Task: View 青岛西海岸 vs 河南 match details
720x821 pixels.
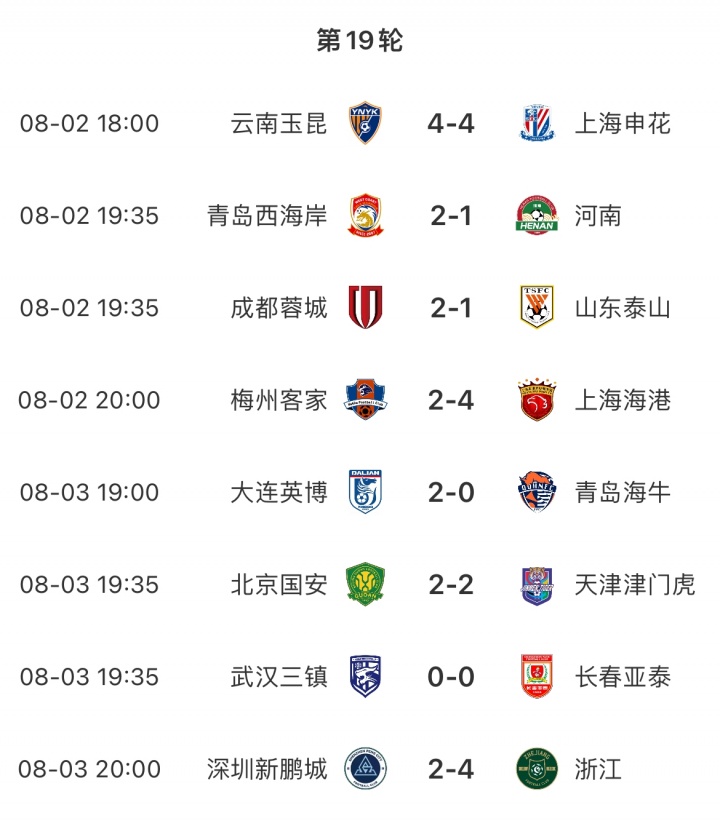Action: (450, 215)
